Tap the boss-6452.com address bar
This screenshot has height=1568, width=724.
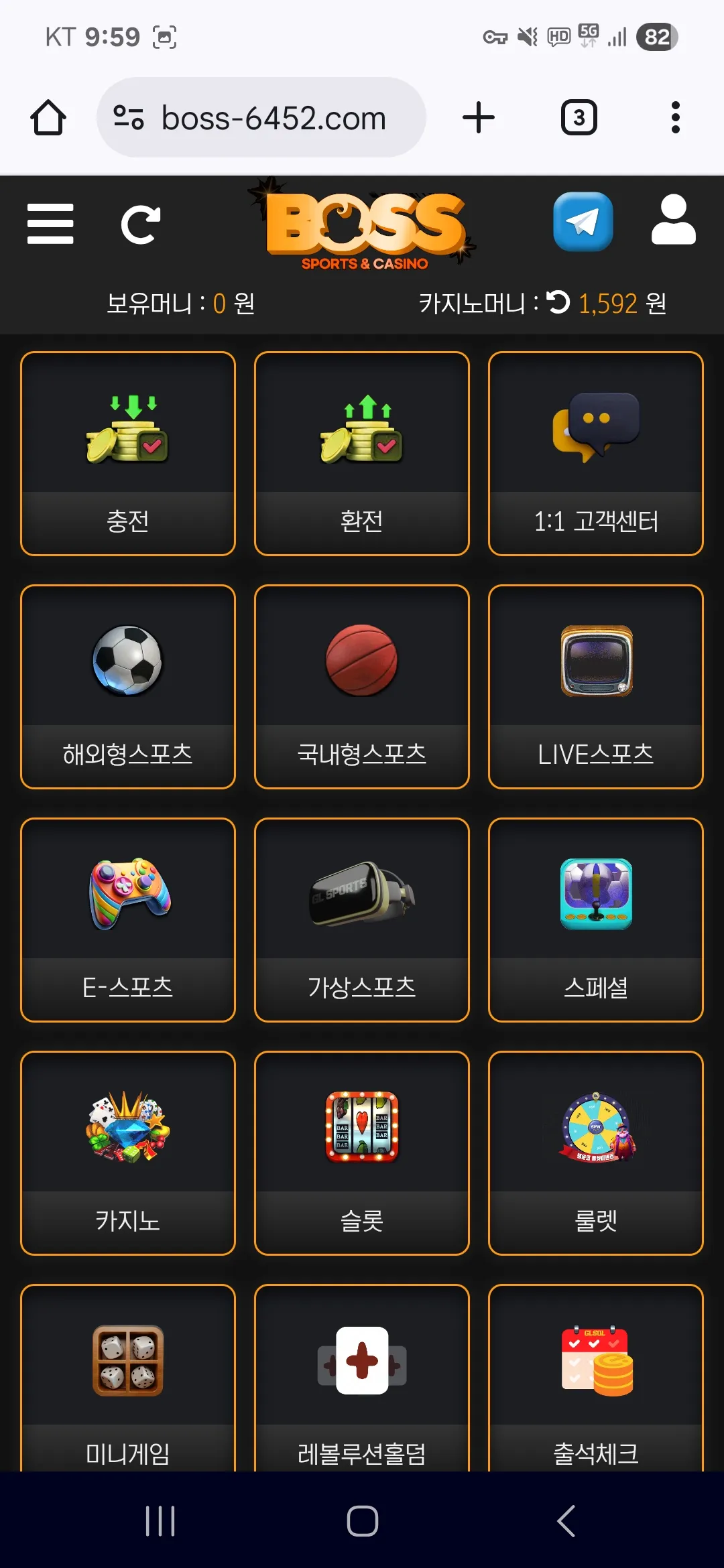coord(261,118)
